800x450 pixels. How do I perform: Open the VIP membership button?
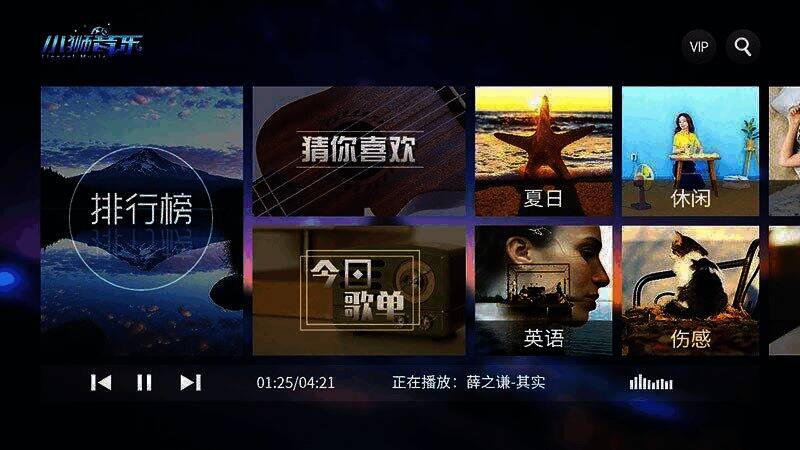pos(699,47)
